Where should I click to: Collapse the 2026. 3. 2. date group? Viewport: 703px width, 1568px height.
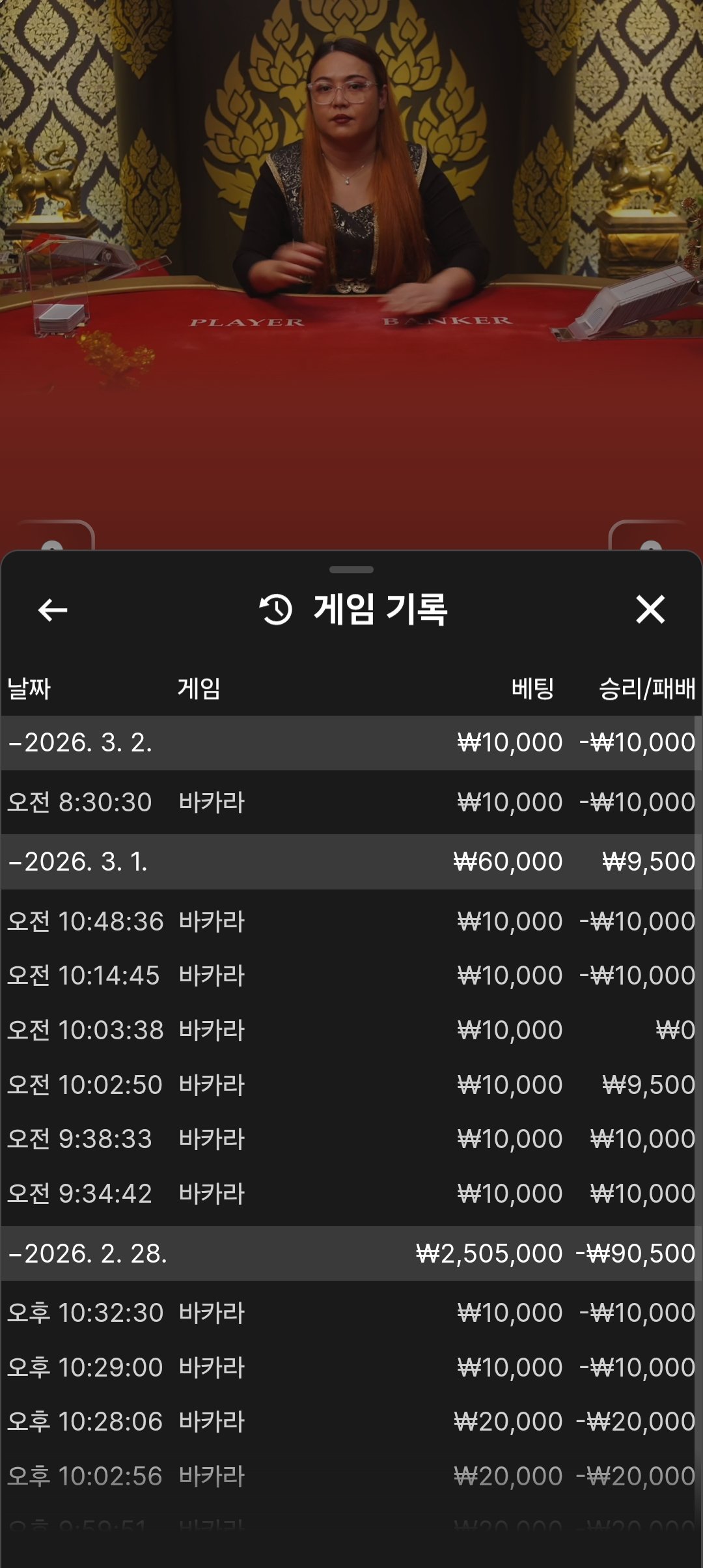(x=81, y=743)
